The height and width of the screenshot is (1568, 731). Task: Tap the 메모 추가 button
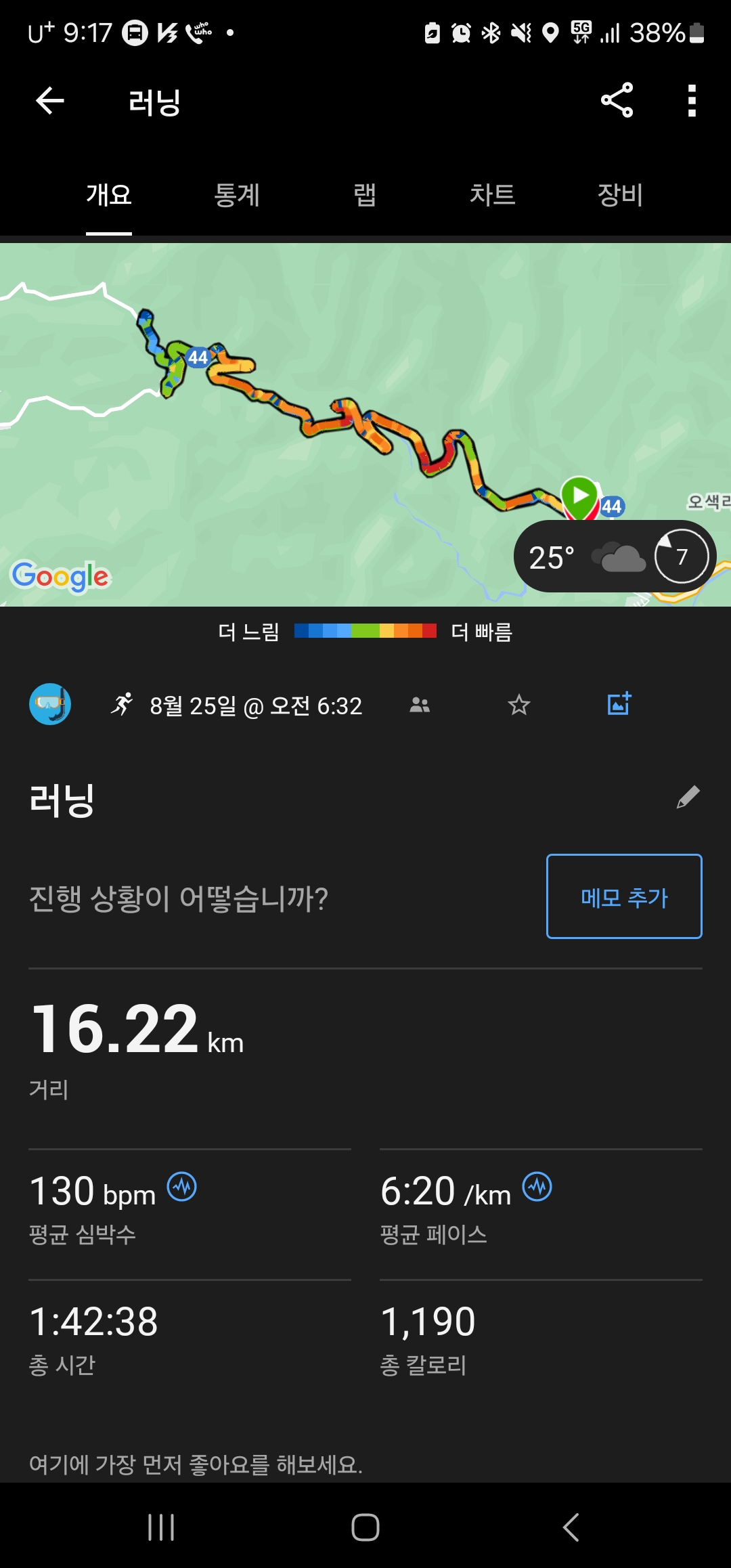[624, 896]
